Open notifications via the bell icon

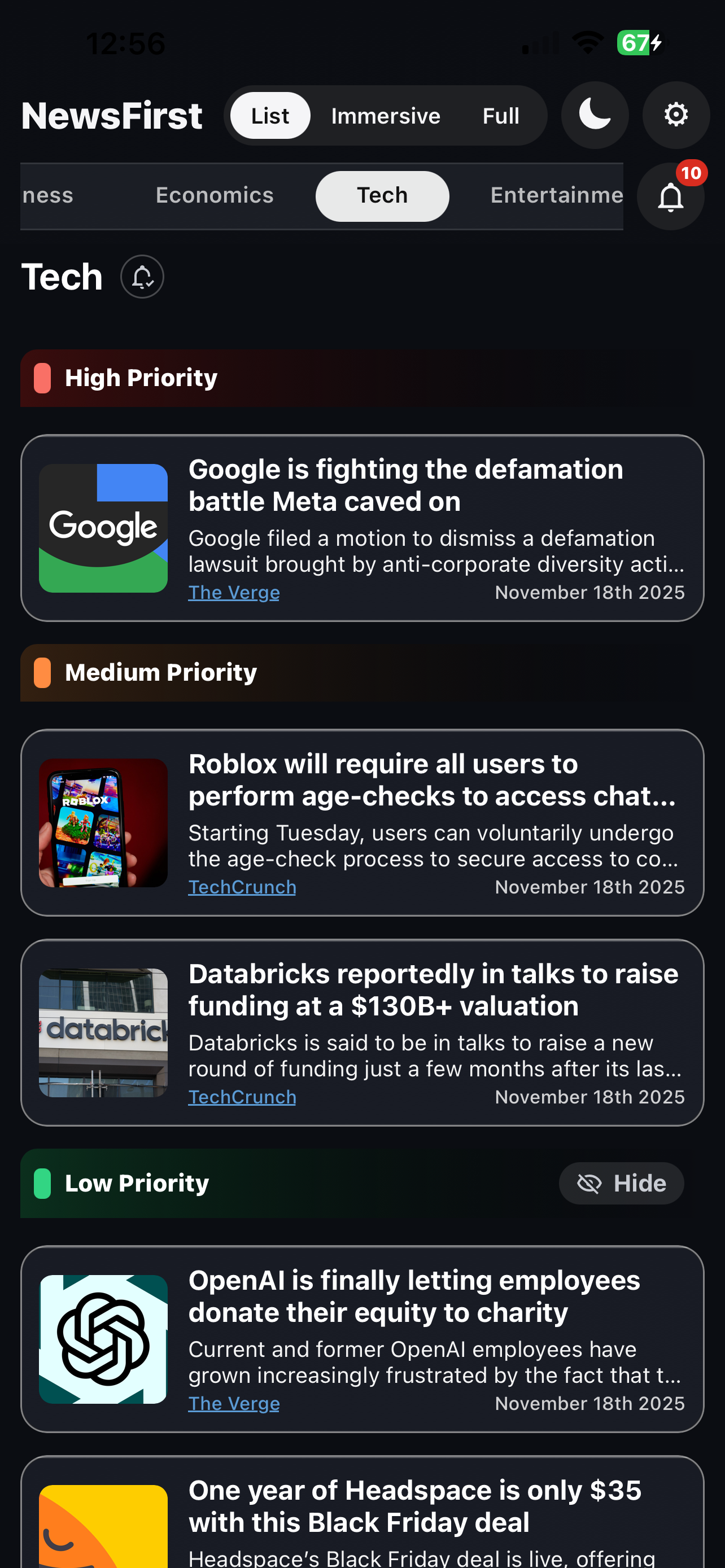click(x=670, y=196)
